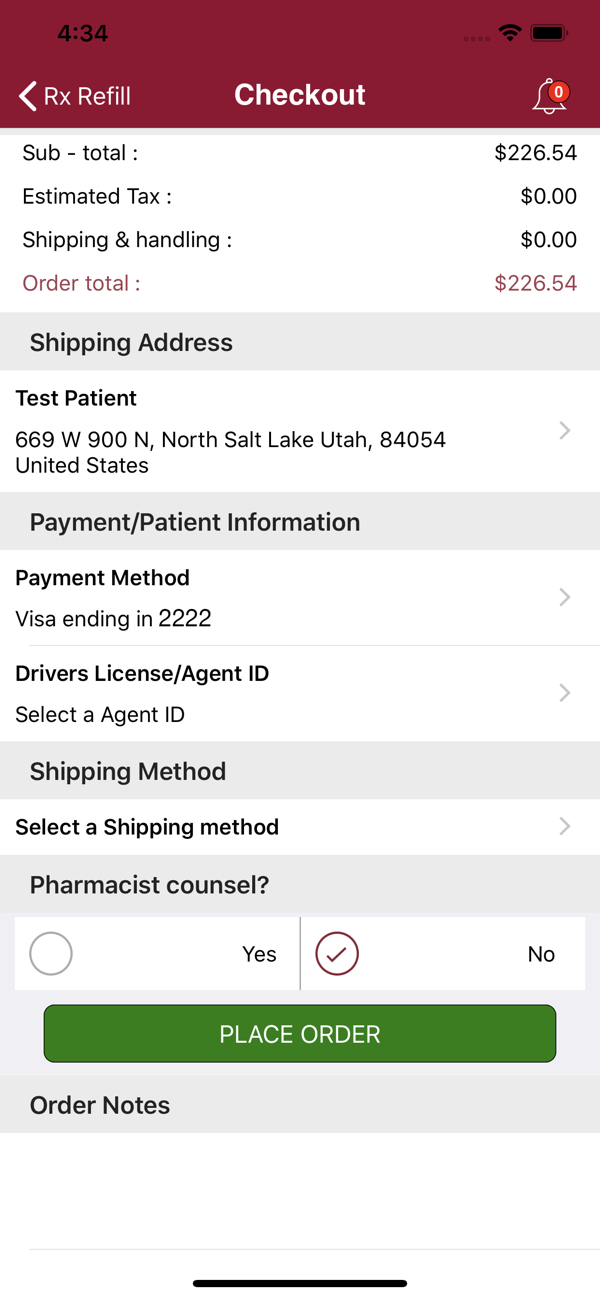Open the Test Patient shipping address row
This screenshot has height=1299, width=600.
coord(300,431)
